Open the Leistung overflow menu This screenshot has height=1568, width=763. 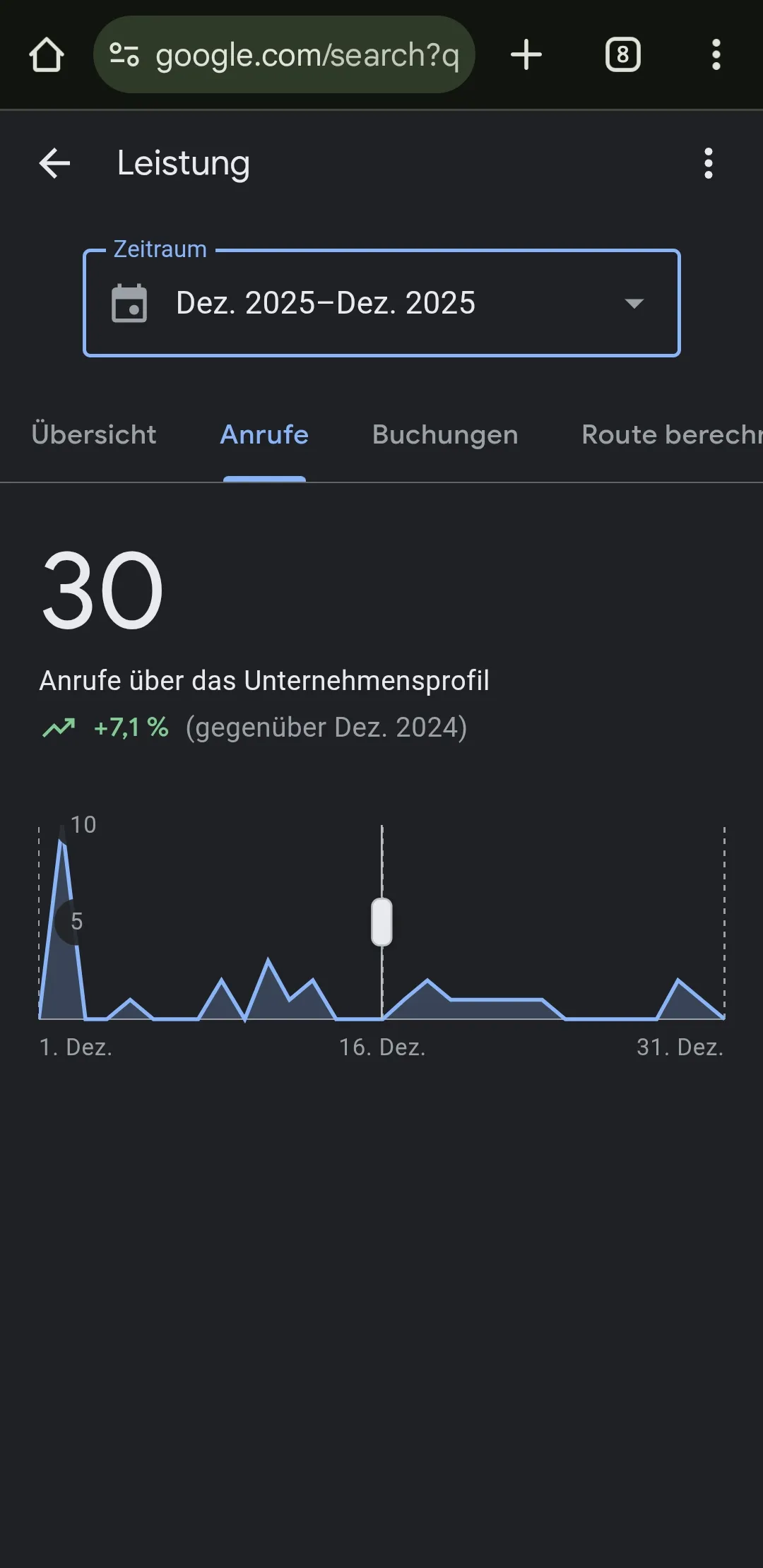point(708,163)
